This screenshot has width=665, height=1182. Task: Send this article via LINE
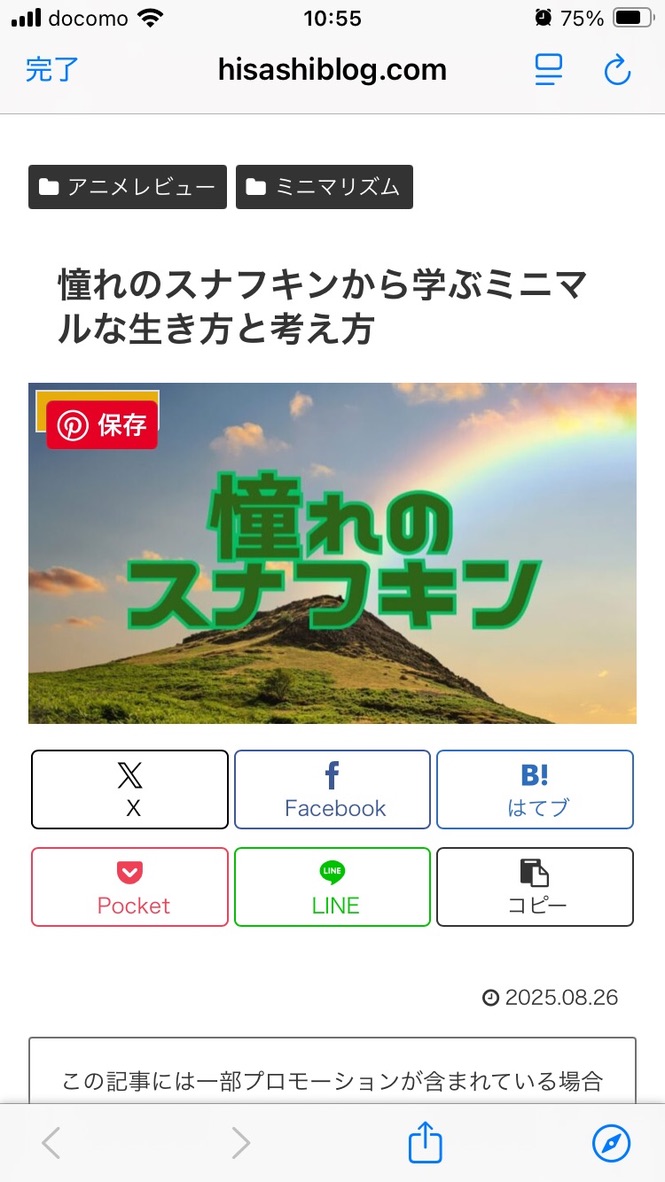tap(332, 887)
